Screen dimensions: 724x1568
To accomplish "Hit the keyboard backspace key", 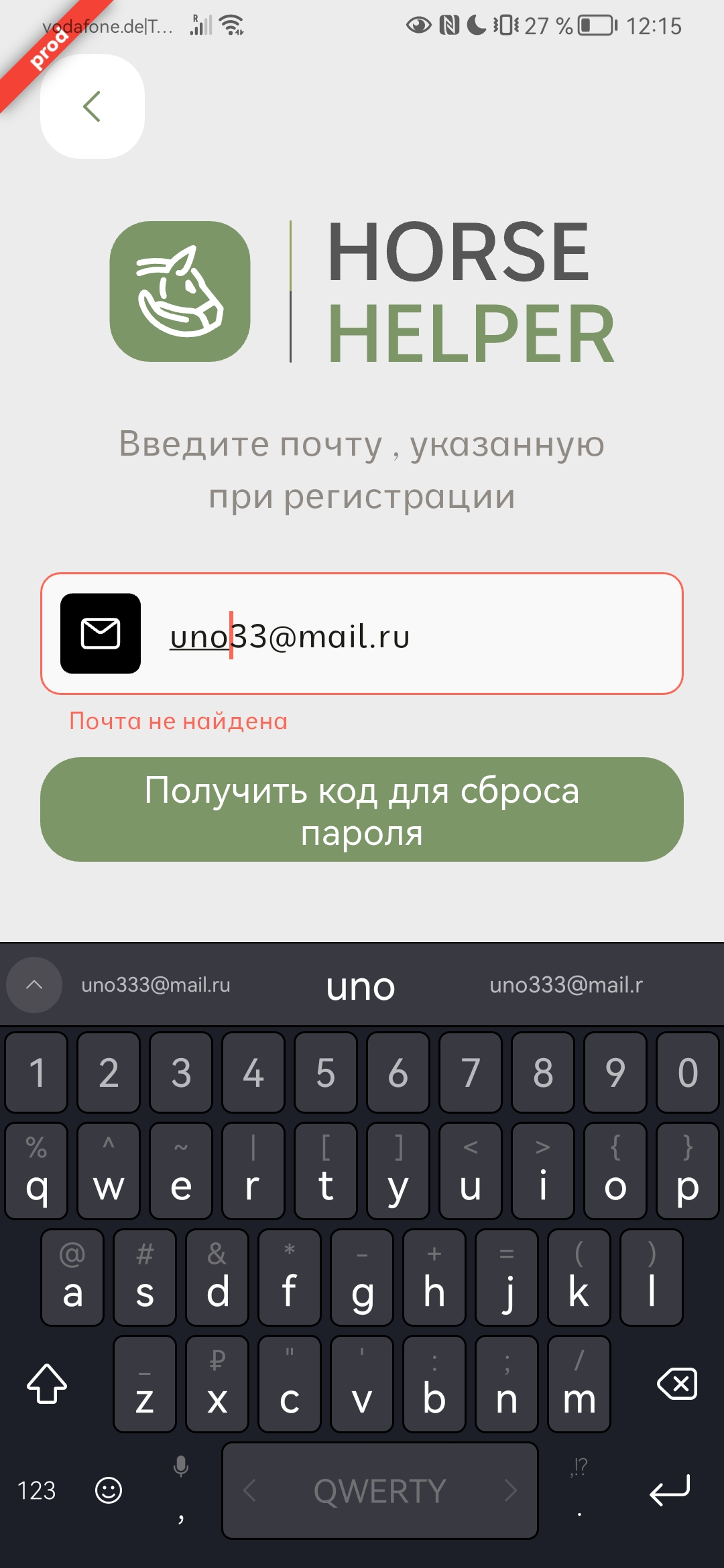I will pos(677,1384).
